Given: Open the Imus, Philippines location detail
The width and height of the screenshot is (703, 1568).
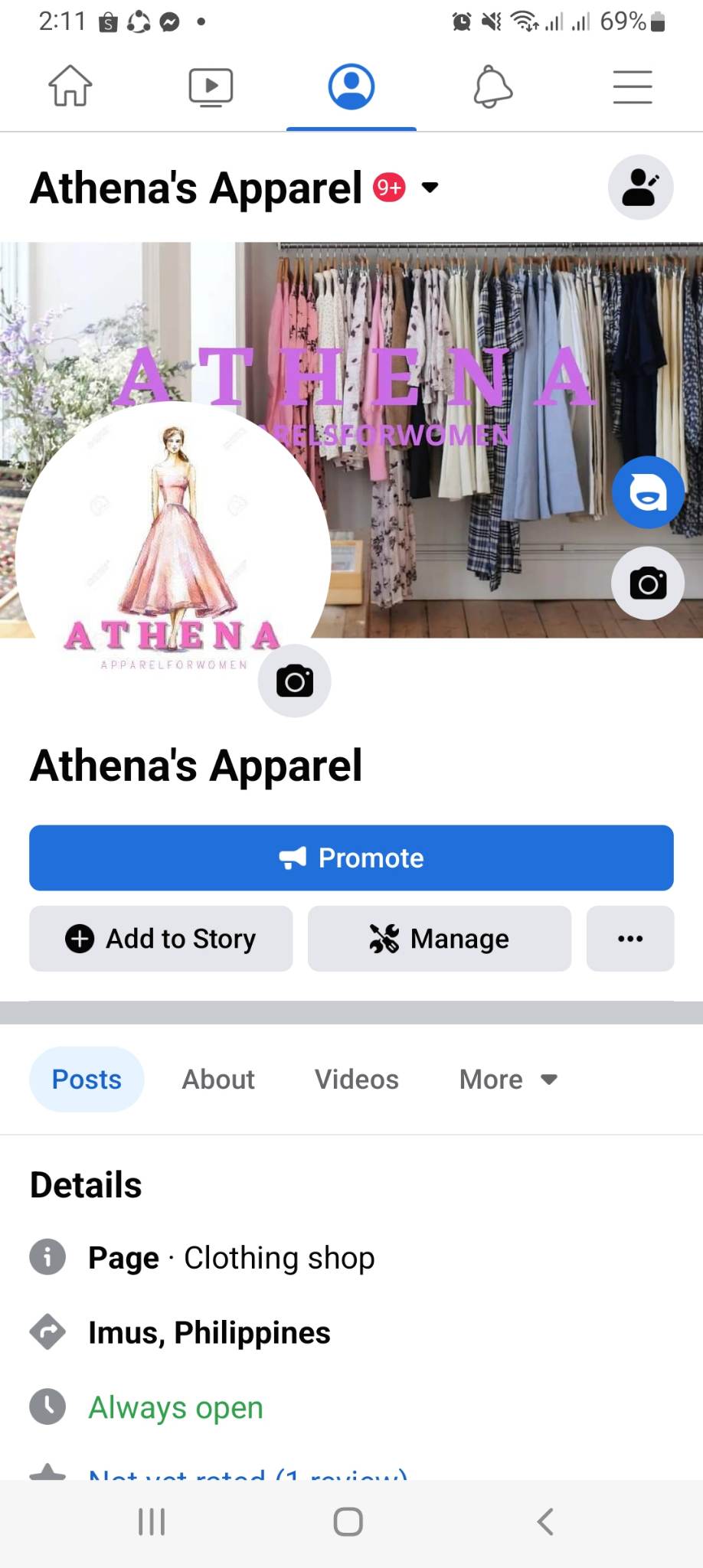Looking at the screenshot, I should [209, 1333].
